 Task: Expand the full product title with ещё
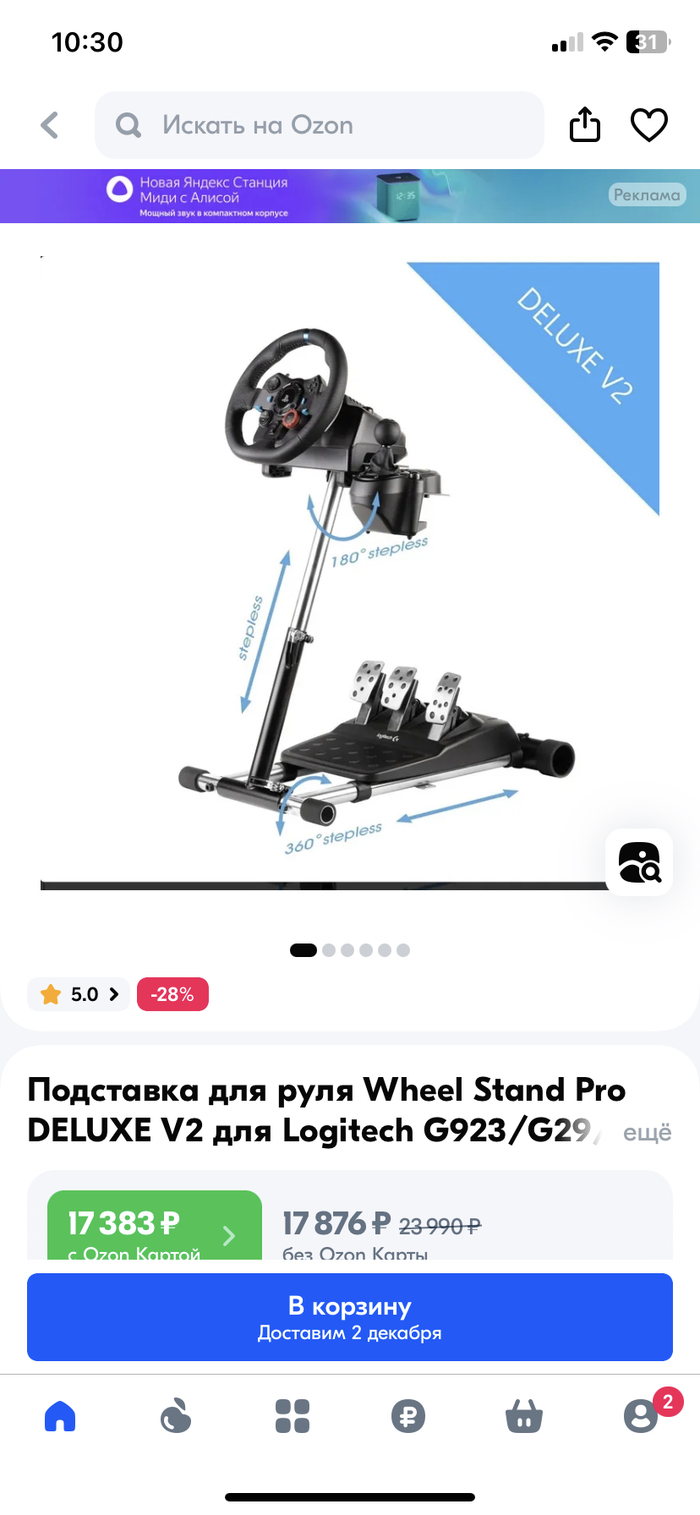click(647, 1133)
